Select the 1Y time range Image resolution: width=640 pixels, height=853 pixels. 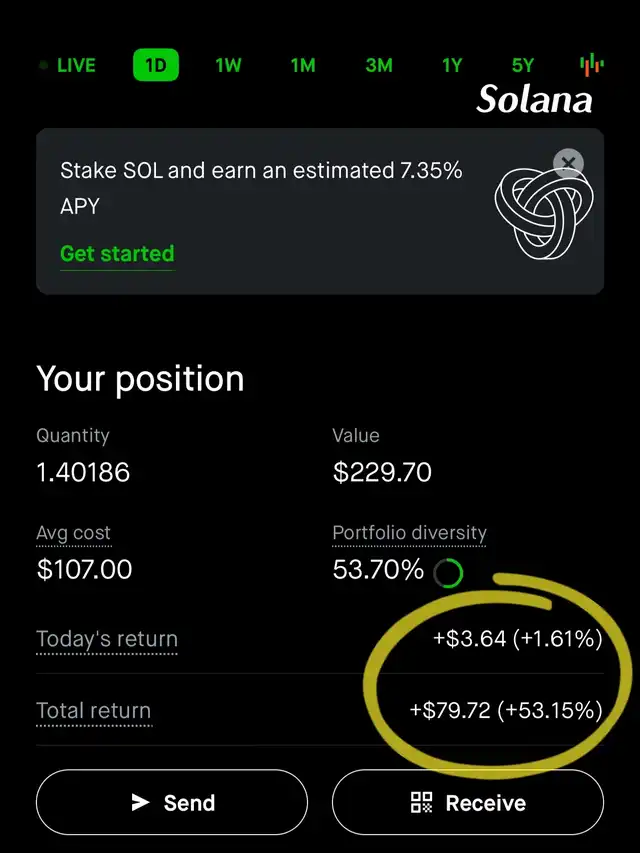tap(452, 65)
